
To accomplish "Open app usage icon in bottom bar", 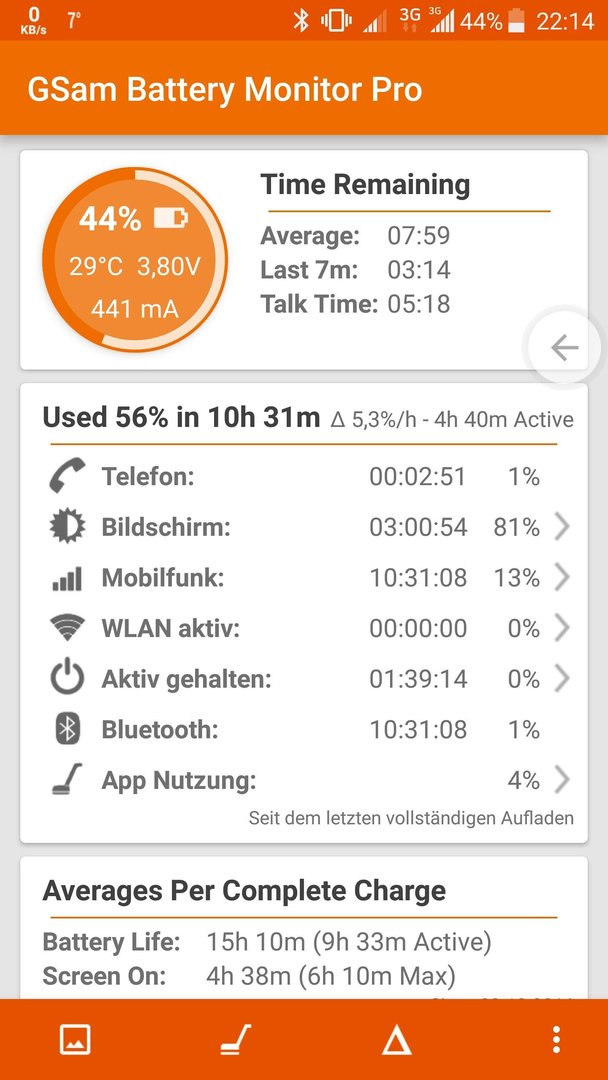I will tap(236, 1039).
